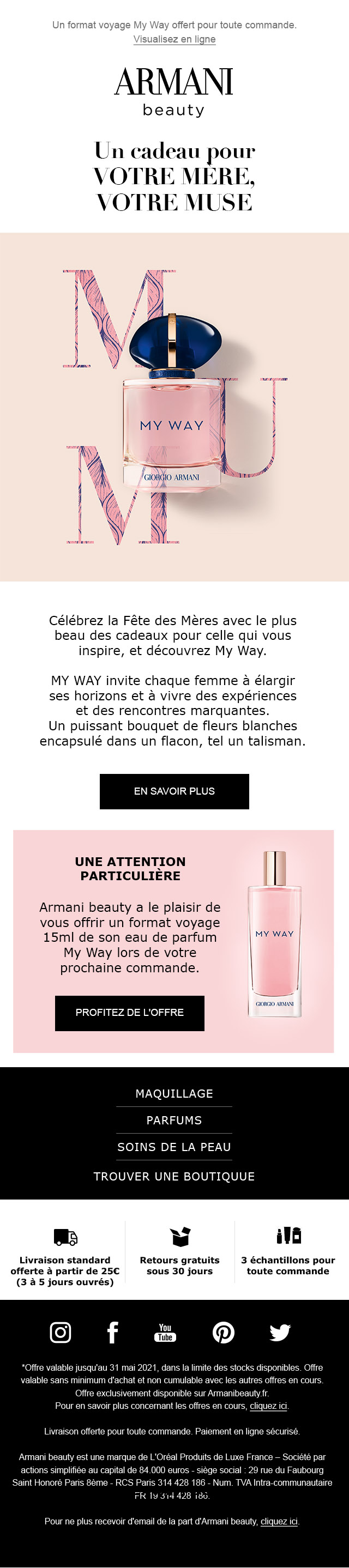The height and width of the screenshot is (1568, 349).
Task: Tap 'cliquez ici' about current offers
Action: 268,1406
